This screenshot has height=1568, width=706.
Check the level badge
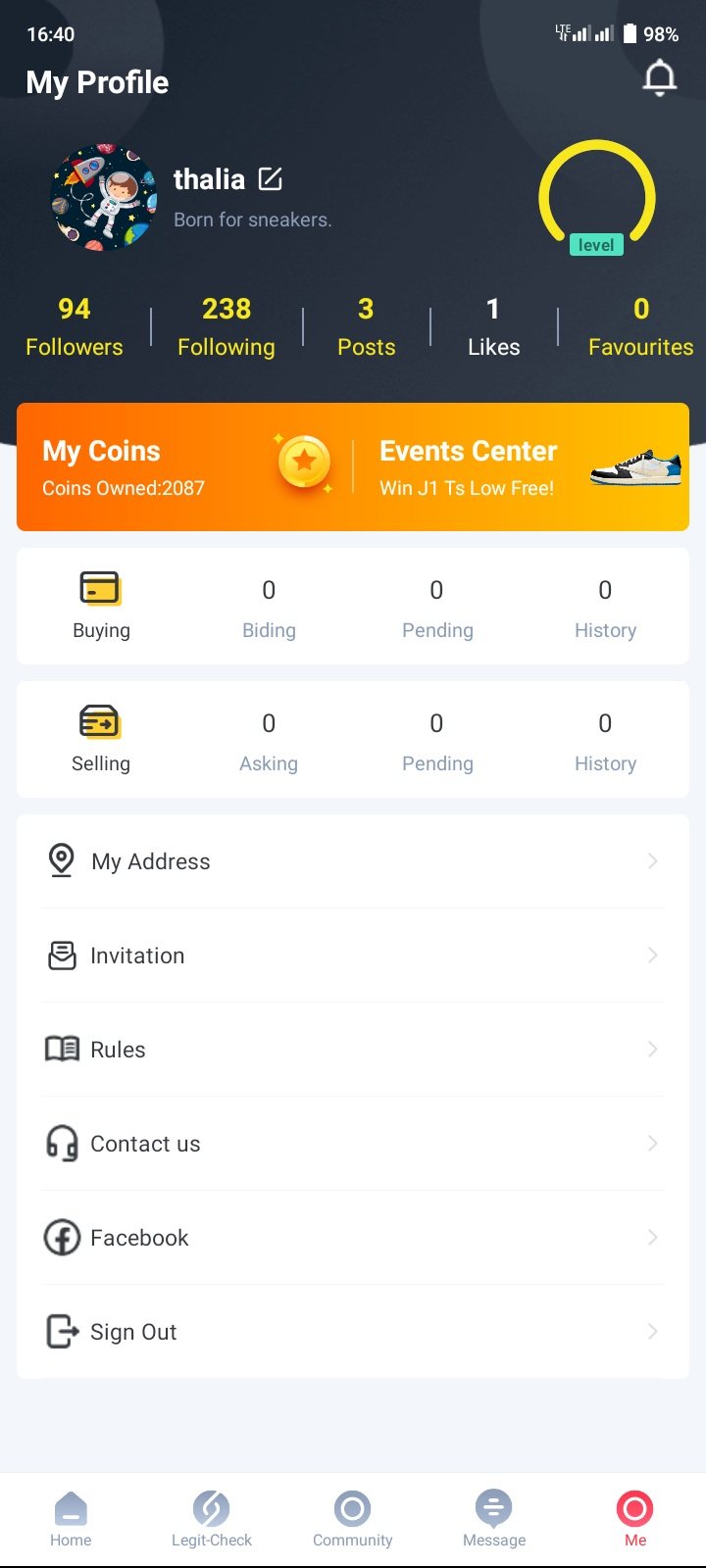[596, 244]
